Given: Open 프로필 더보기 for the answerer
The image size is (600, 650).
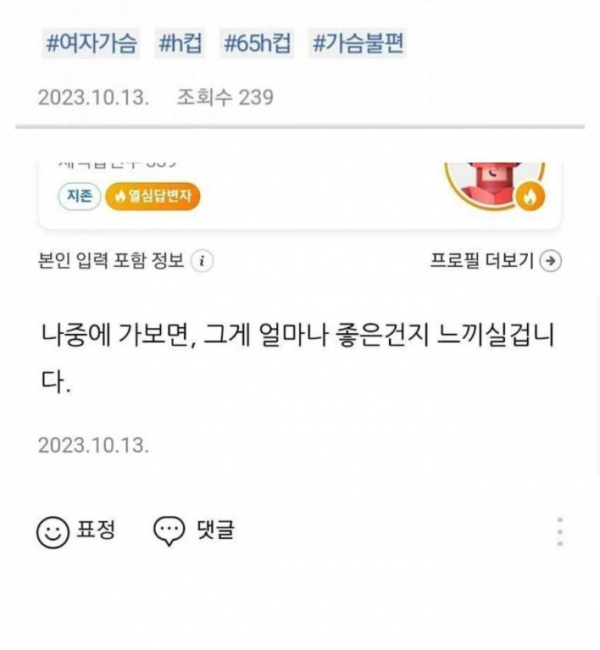Looking at the screenshot, I should 495,261.
